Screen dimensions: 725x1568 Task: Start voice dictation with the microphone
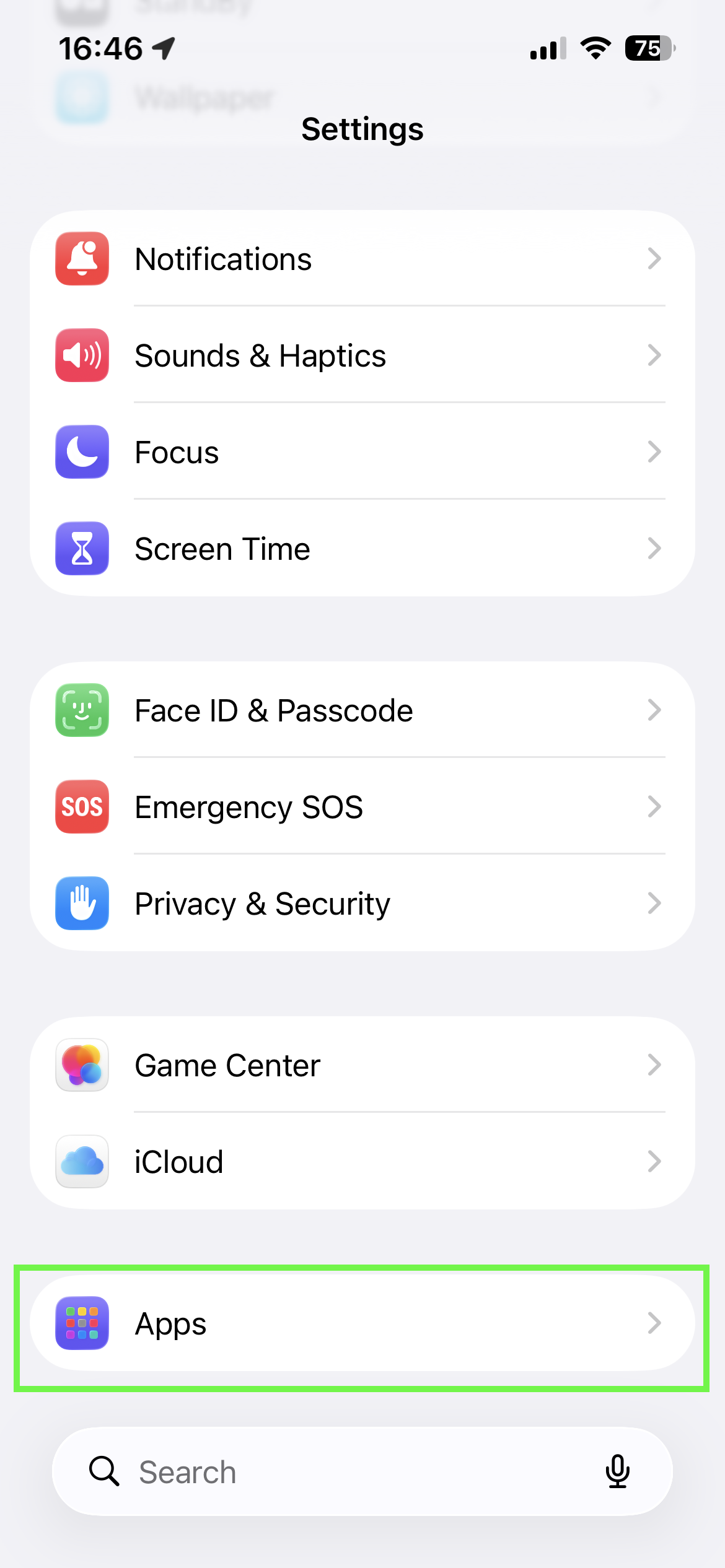pos(617,1472)
